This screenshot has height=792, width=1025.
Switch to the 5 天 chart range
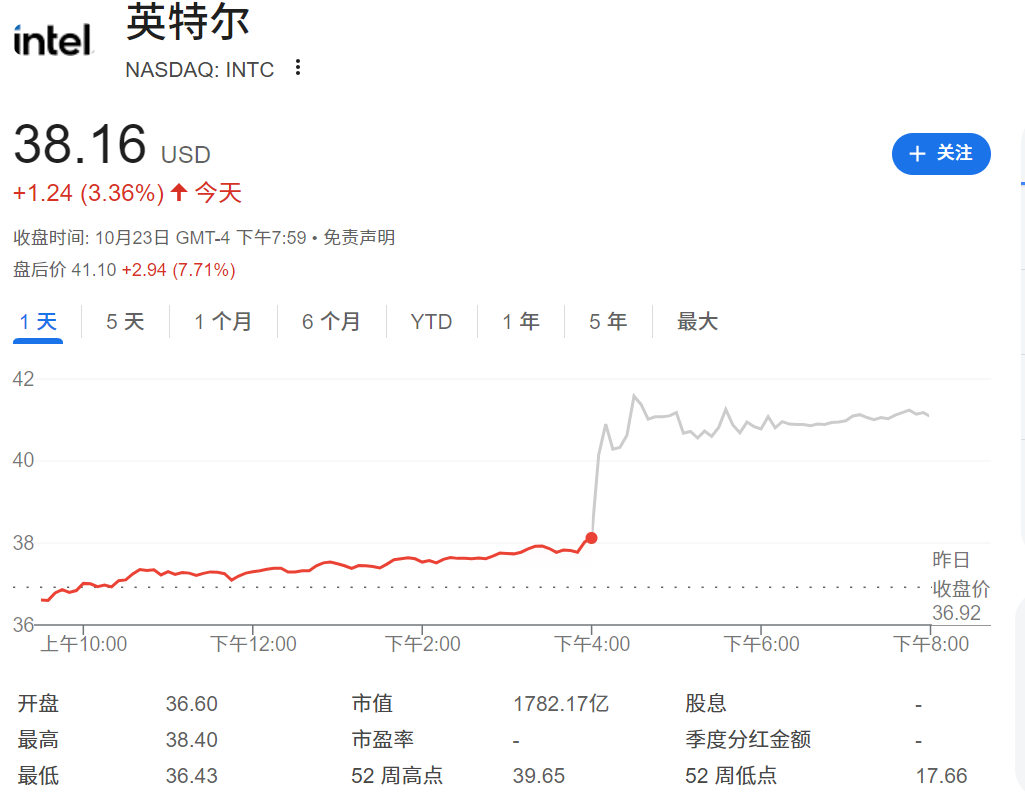(125, 322)
